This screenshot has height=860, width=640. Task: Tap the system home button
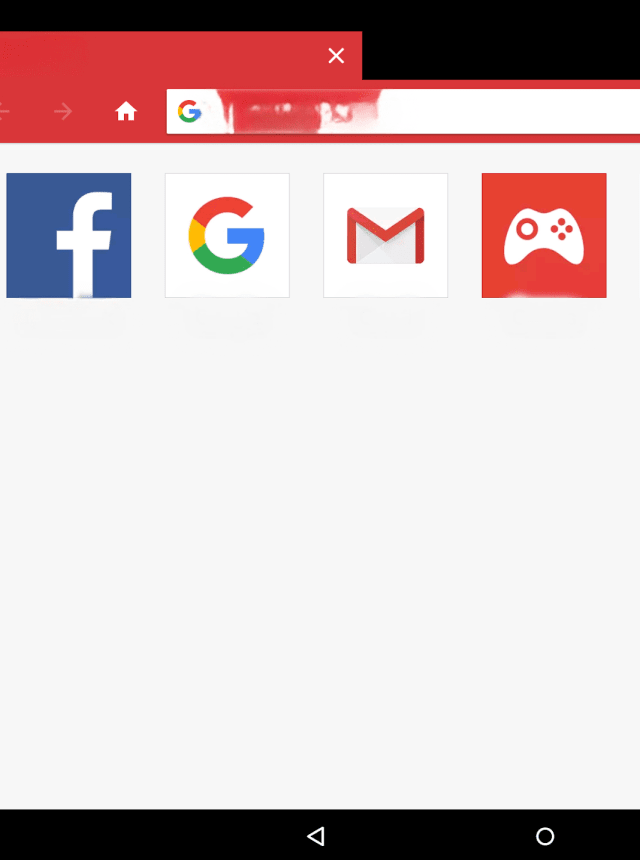click(x=545, y=836)
